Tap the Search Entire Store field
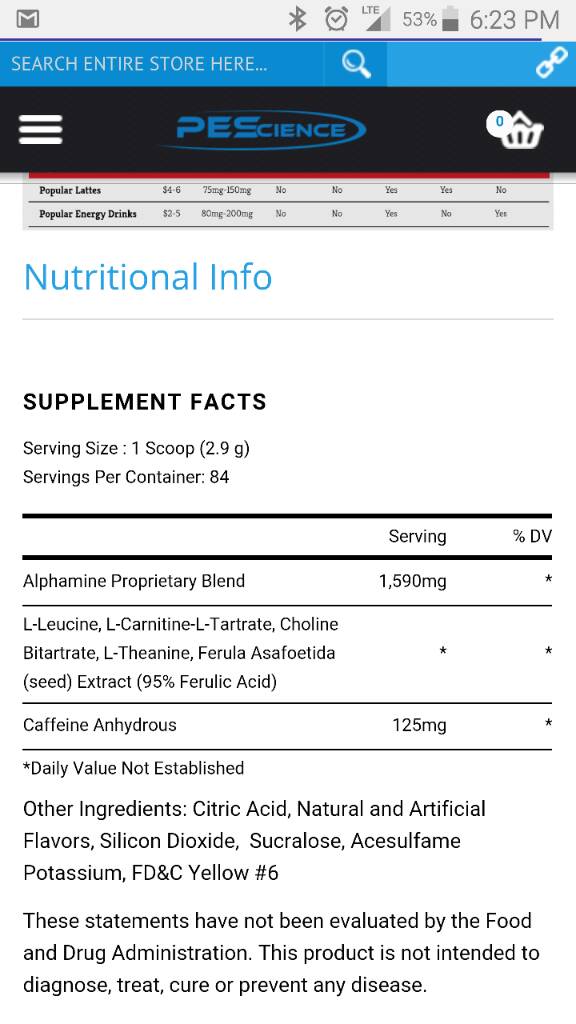Viewport: 576px width, 1024px height. coord(162,64)
